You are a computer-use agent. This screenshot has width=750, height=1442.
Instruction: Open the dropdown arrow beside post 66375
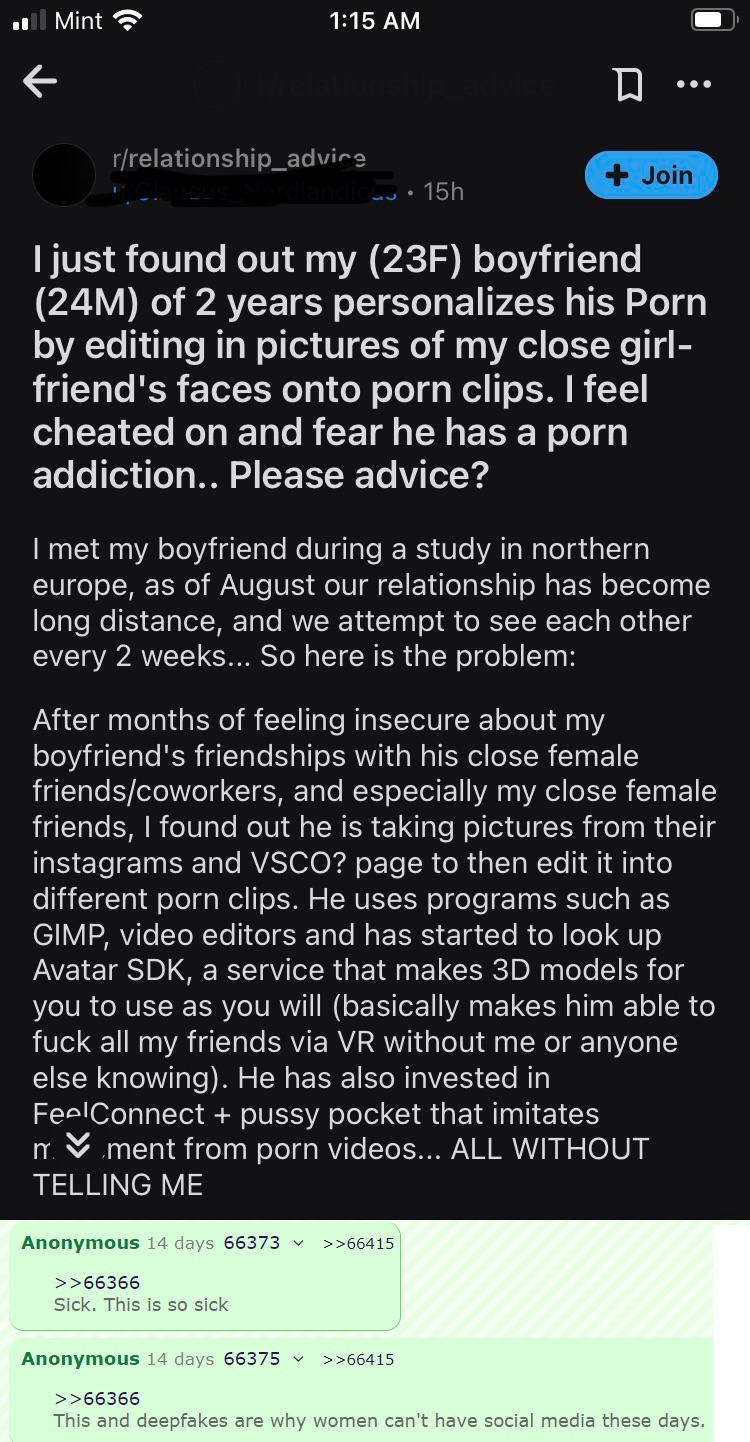297,1359
